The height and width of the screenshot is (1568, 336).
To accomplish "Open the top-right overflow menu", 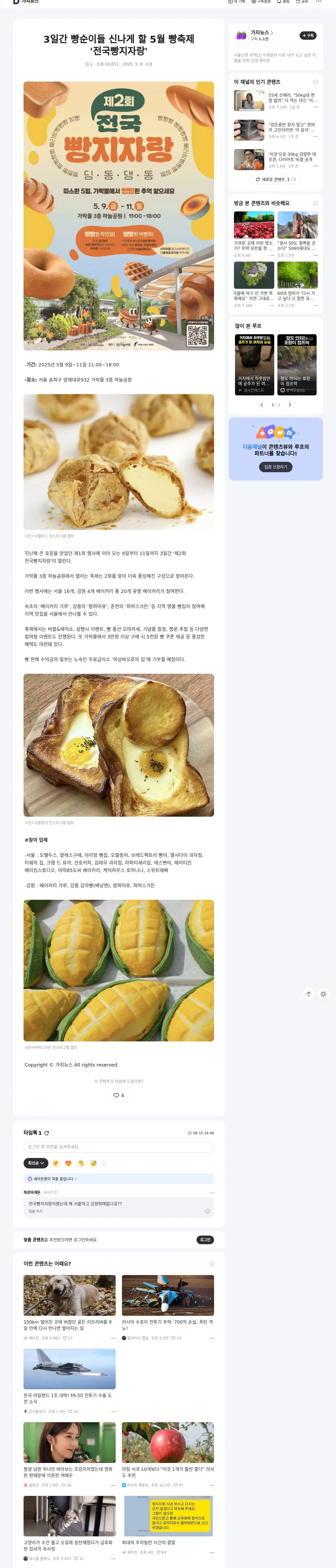I will point(318,2).
